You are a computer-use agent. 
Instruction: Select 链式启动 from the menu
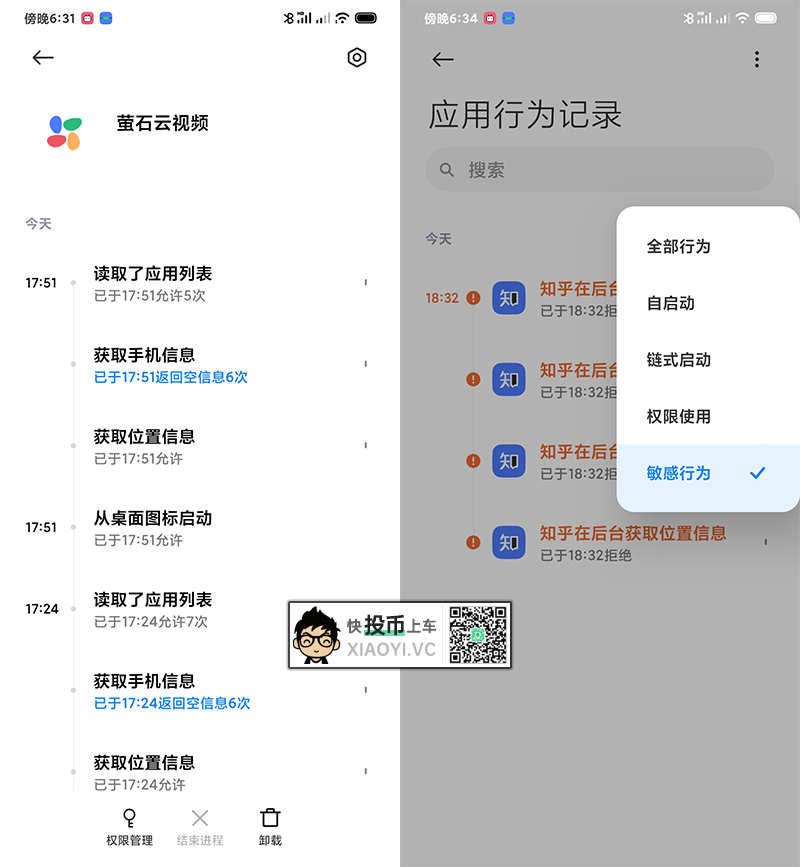(x=679, y=360)
